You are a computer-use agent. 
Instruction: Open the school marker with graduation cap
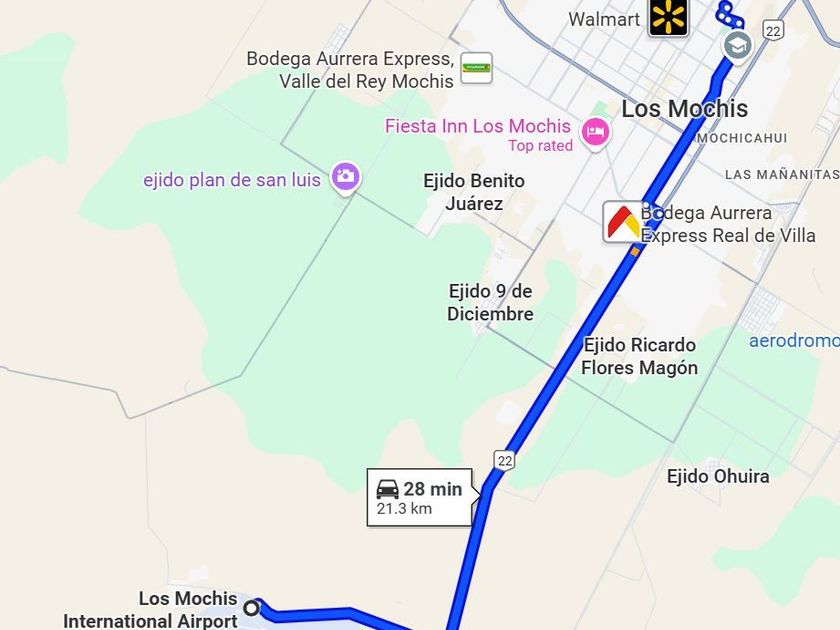pos(738,46)
